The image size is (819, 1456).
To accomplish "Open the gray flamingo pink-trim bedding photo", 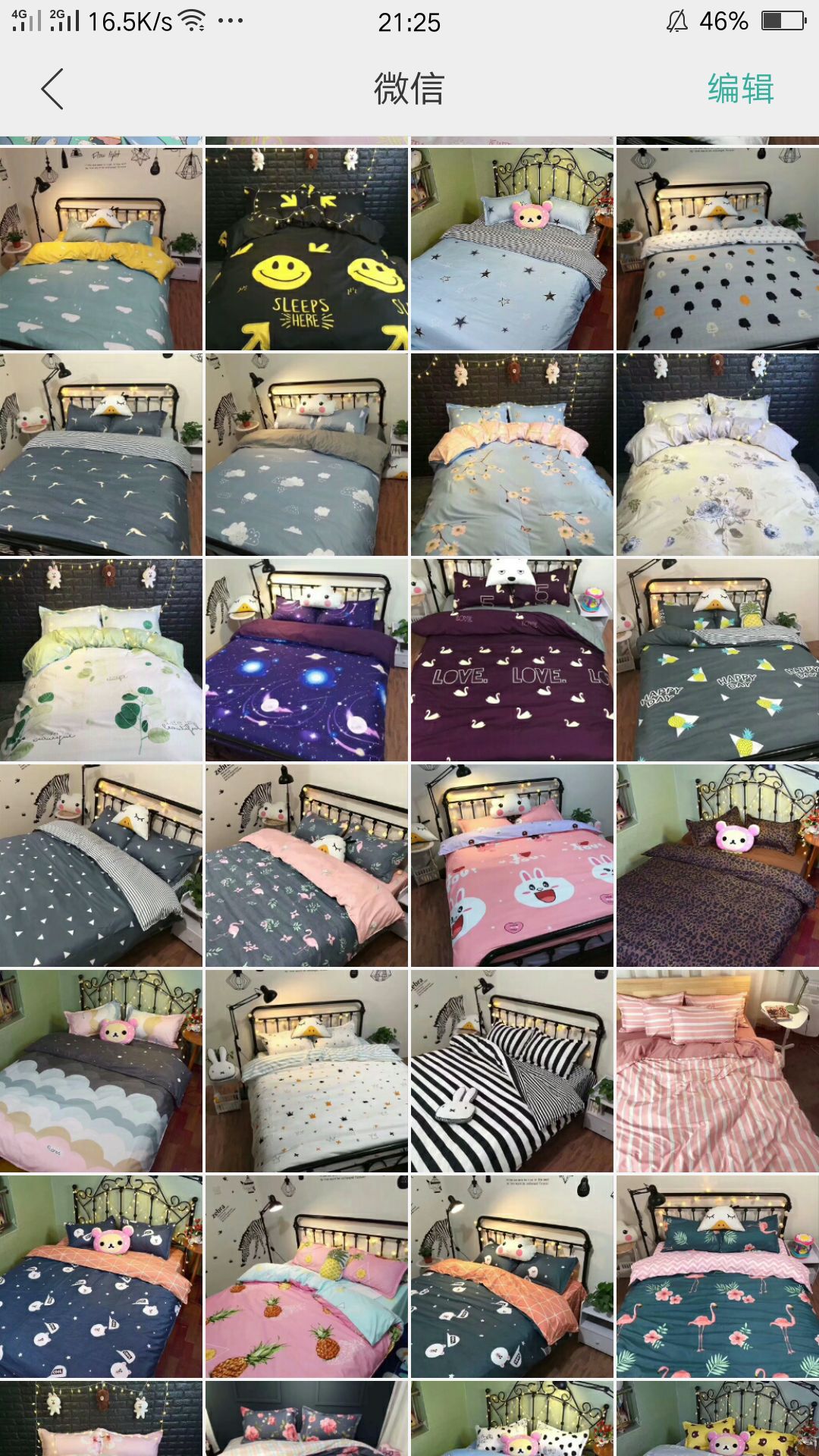I will (306, 865).
